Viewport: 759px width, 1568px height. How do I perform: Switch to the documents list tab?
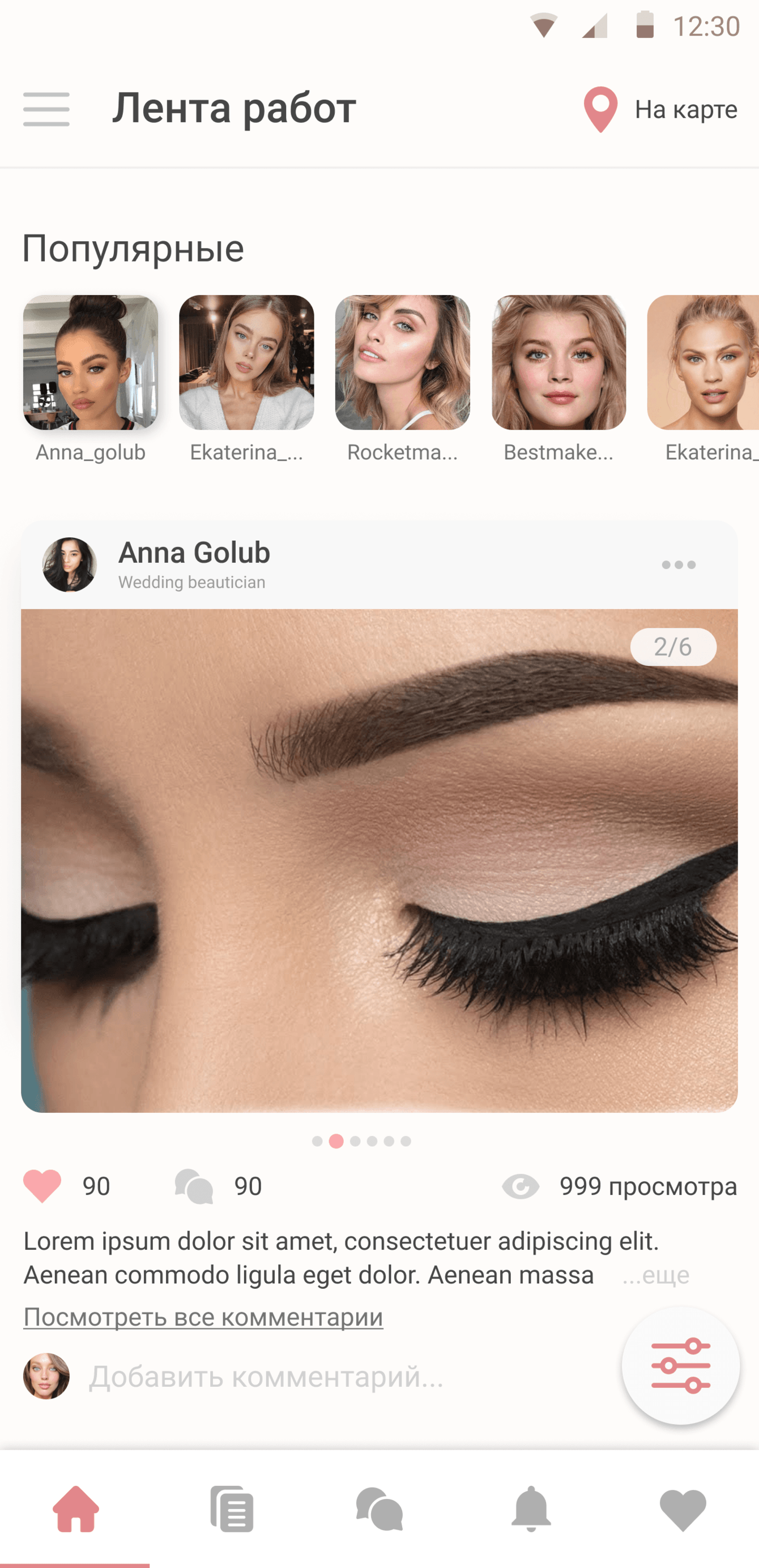coord(232,1509)
